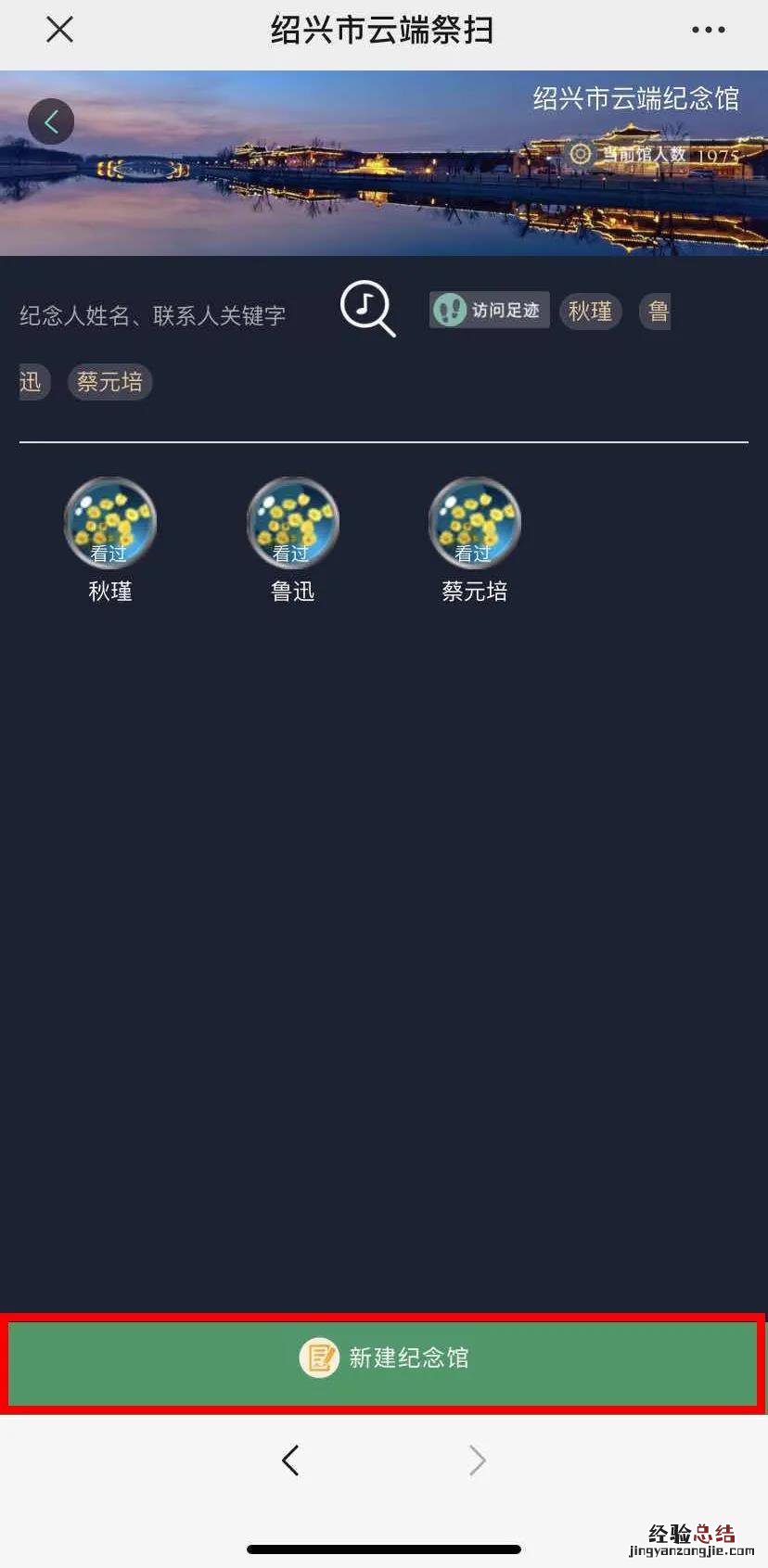Screen dimensions: 768x1568
Task: Open 秋瑾 memorial hall thumbnail
Action: pyautogui.click(x=110, y=524)
